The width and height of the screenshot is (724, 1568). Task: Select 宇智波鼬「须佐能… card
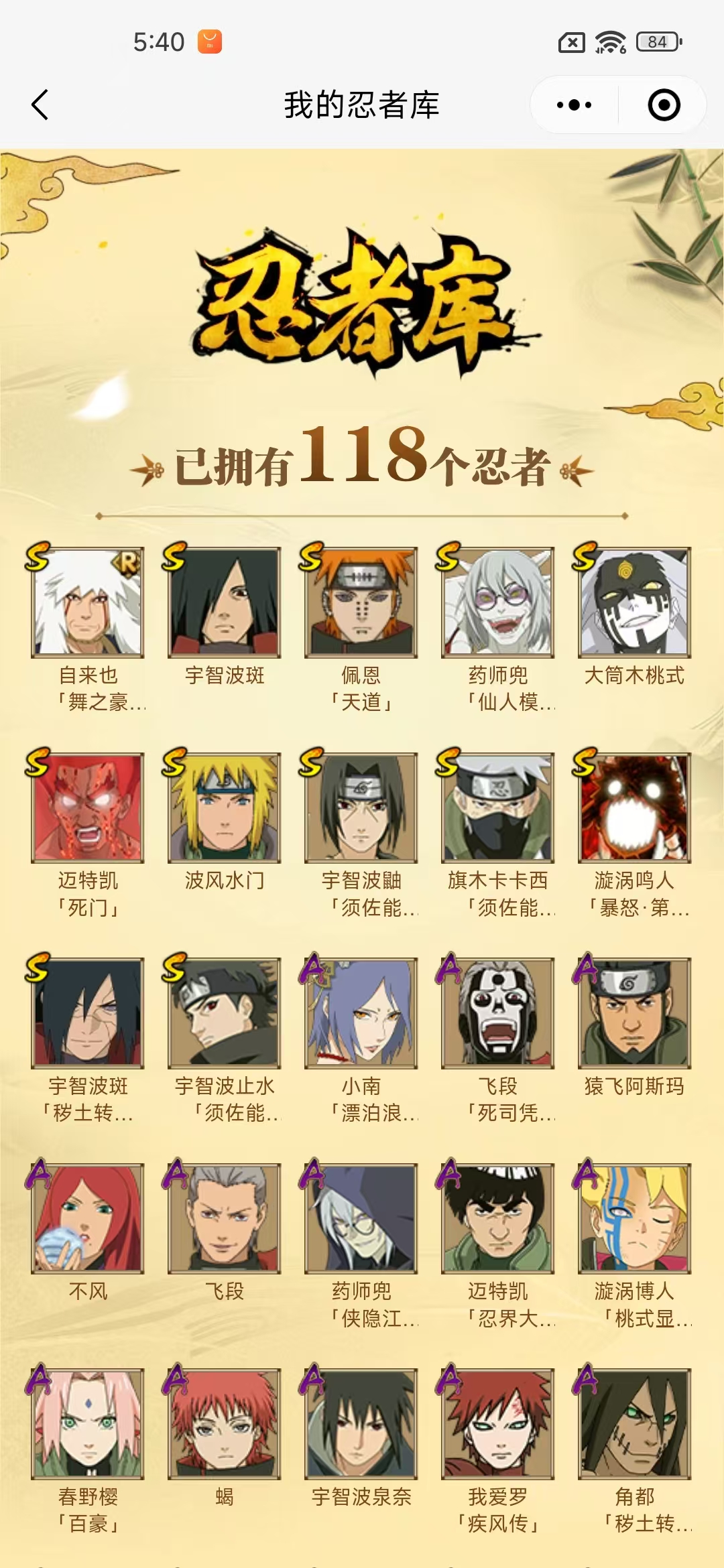click(x=361, y=807)
